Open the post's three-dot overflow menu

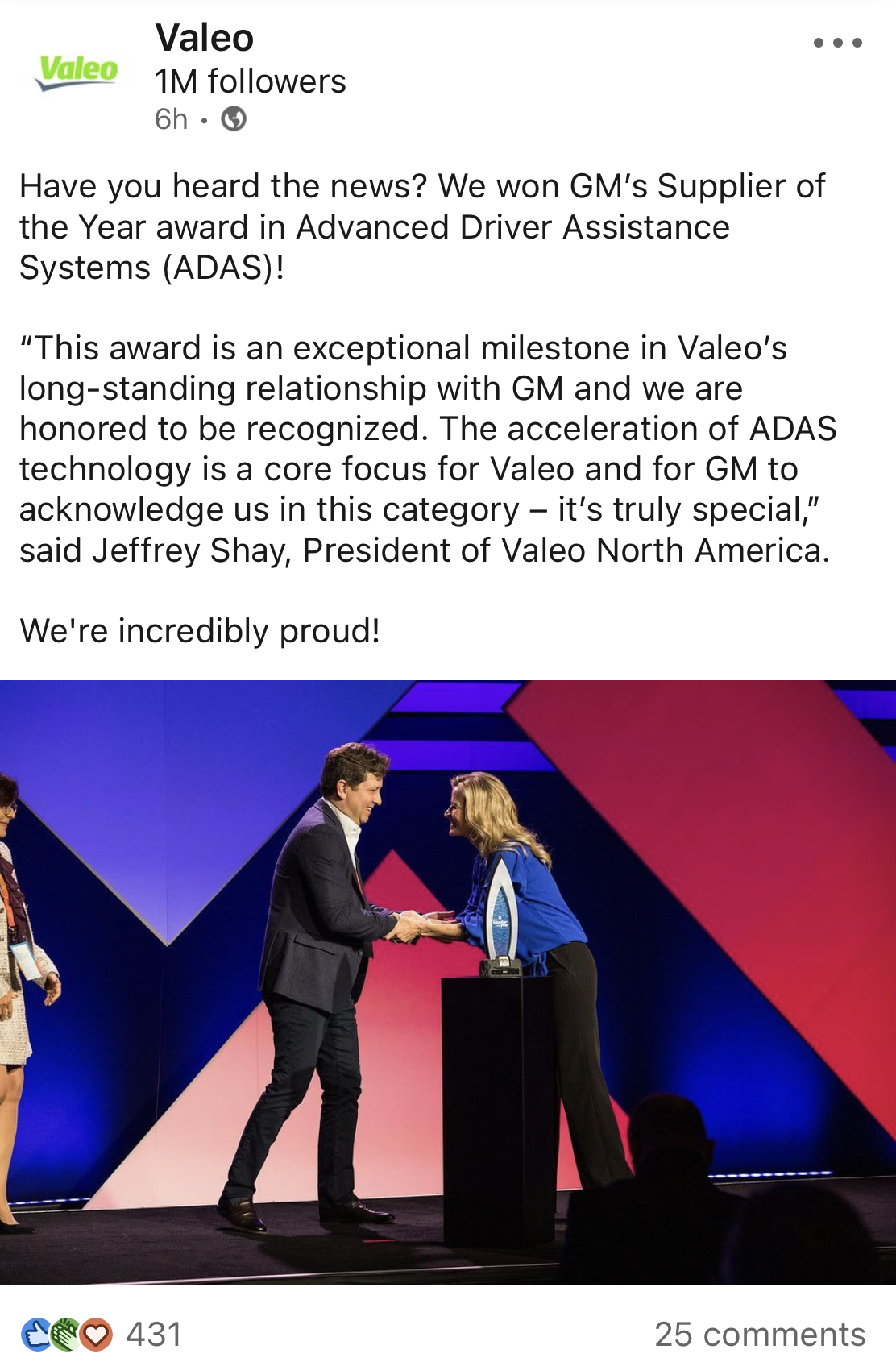[837, 43]
